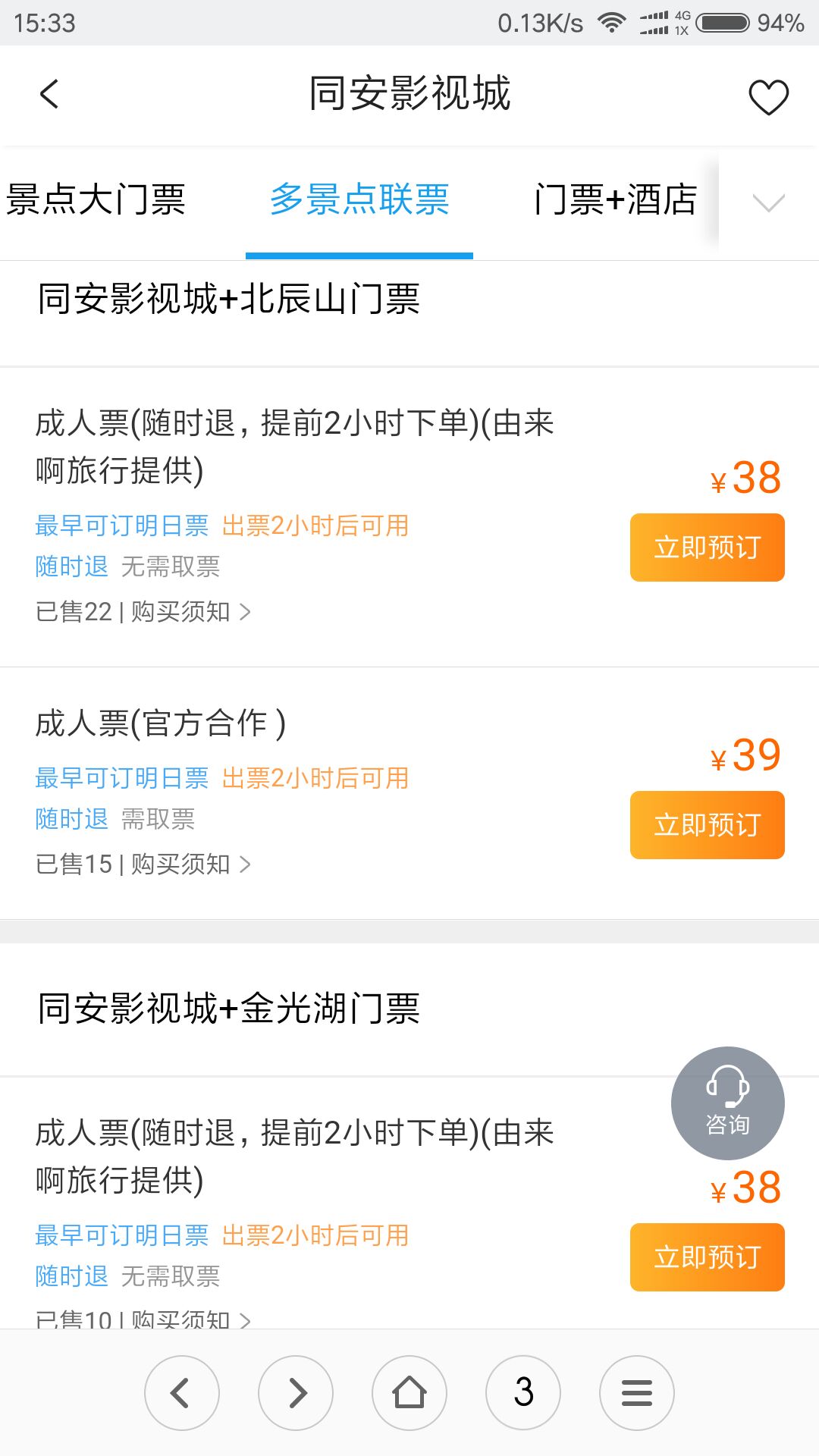Book the ¥38 金光湖 adult ticket

click(x=707, y=1257)
